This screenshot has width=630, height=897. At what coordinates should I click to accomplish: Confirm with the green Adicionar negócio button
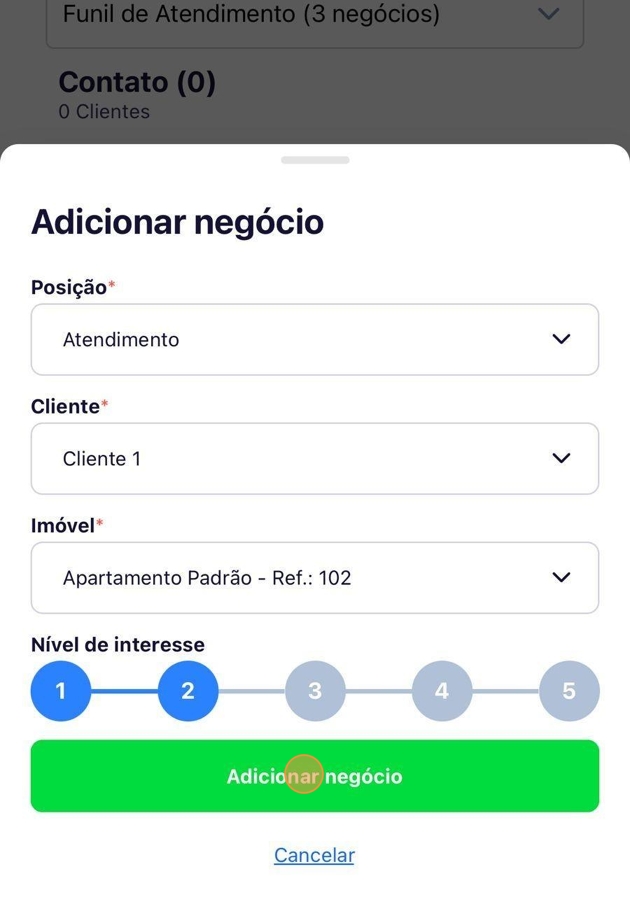point(314,776)
